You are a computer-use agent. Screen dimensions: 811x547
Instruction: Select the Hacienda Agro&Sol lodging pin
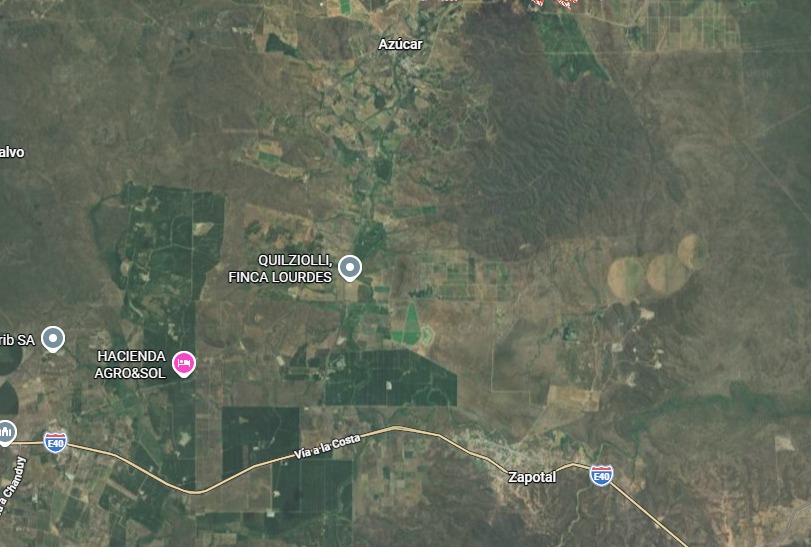coord(183,362)
